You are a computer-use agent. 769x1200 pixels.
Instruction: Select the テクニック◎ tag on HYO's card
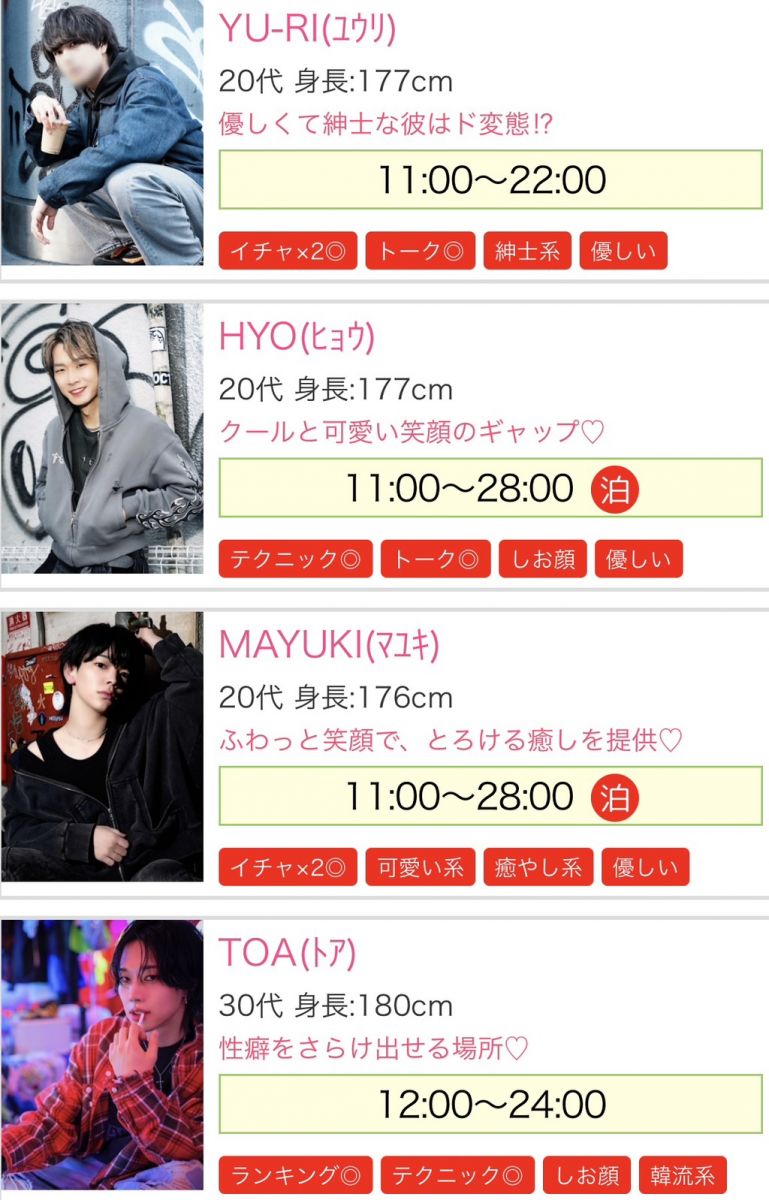click(295, 559)
